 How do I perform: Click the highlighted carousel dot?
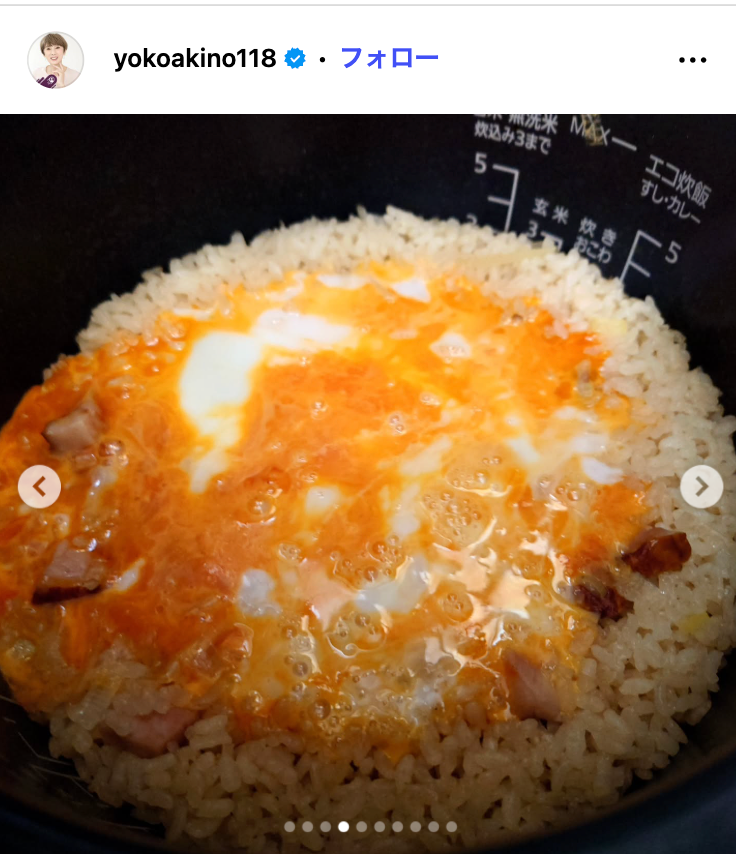(343, 827)
